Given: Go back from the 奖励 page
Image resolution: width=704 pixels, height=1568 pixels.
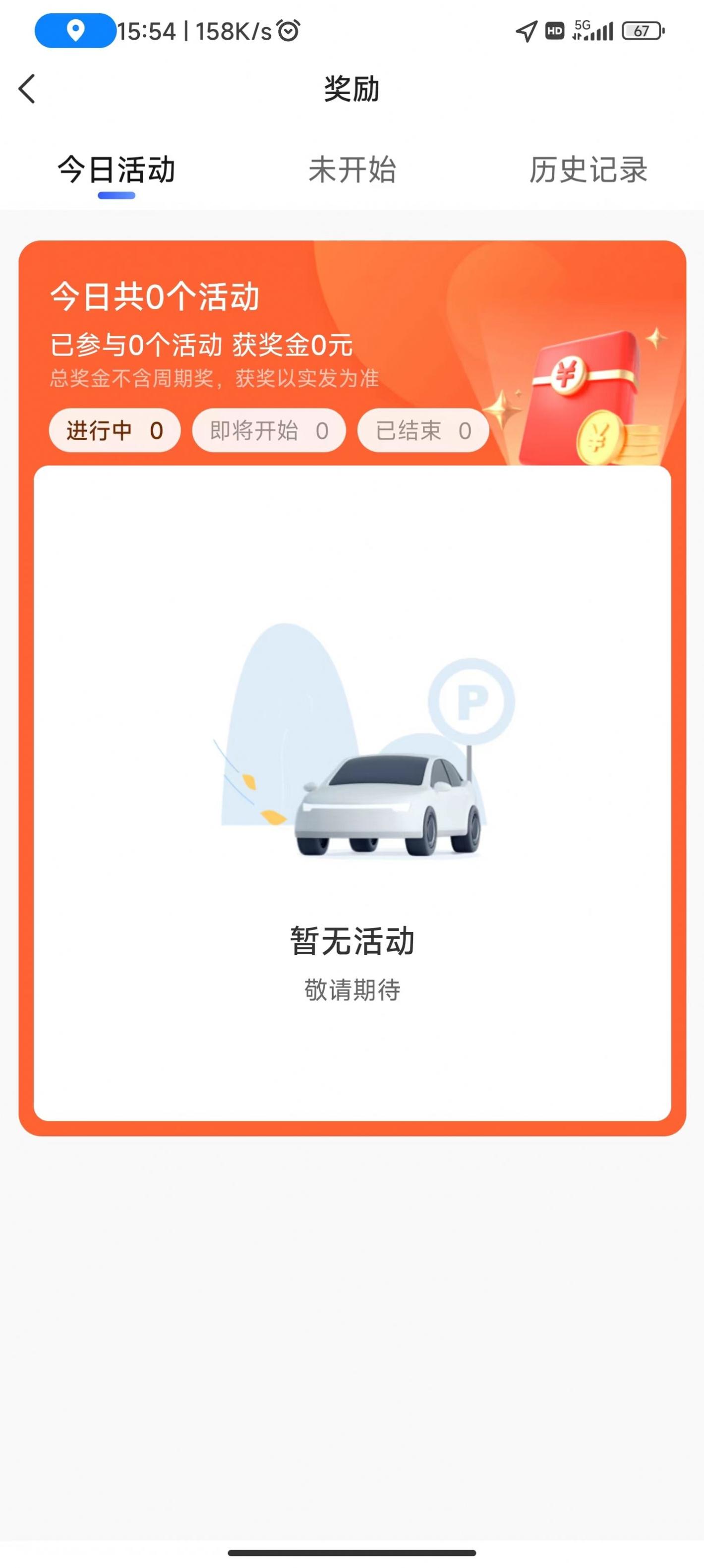Looking at the screenshot, I should click(27, 89).
